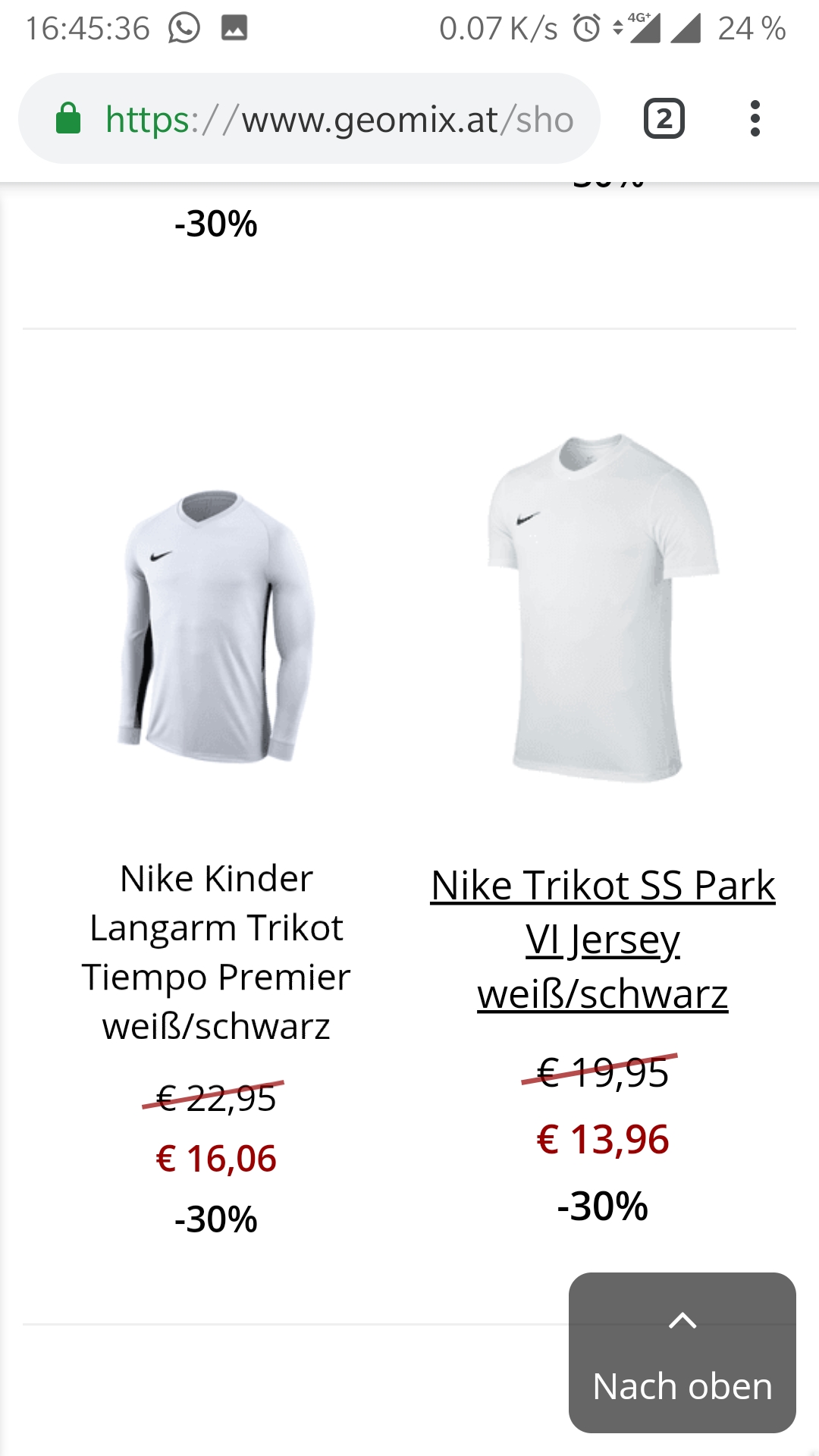Open the browser overflow menu

tap(755, 119)
